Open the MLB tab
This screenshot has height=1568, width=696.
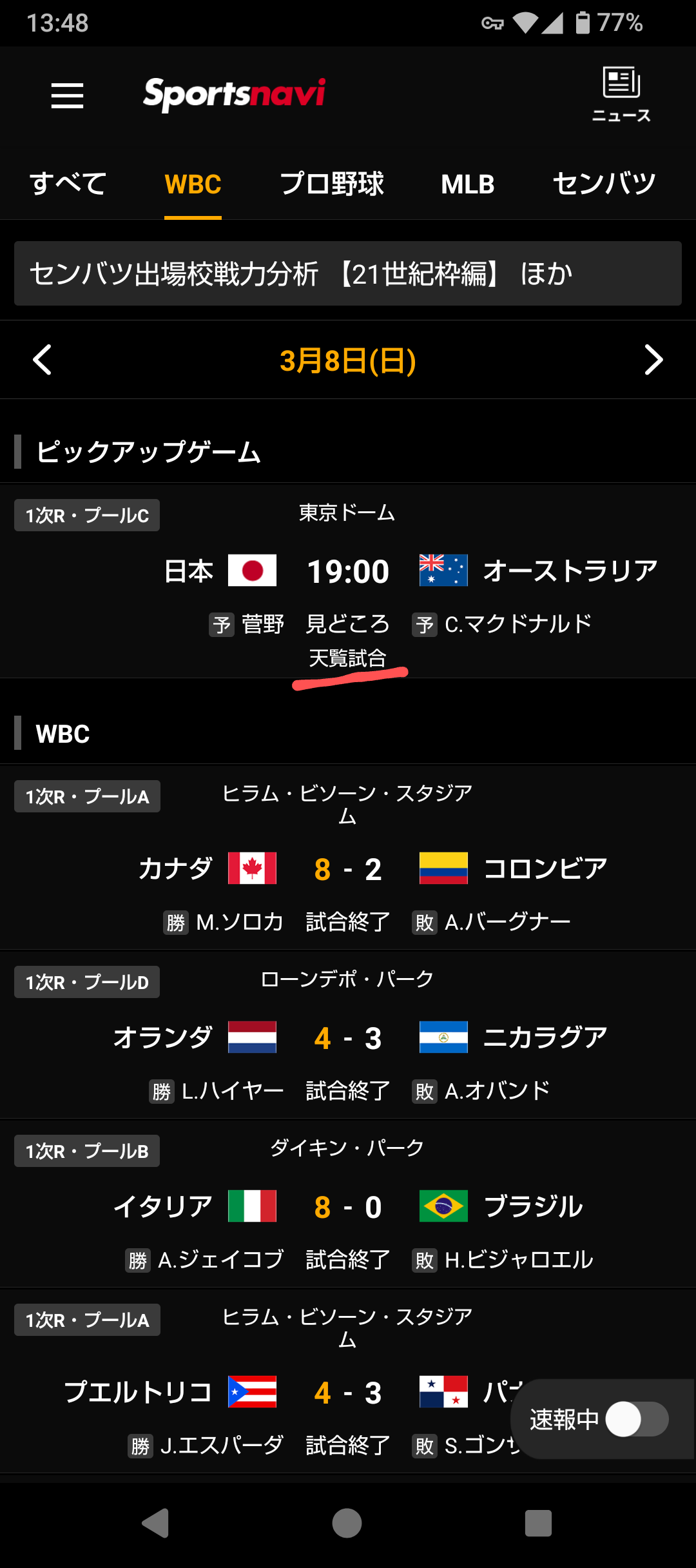(x=467, y=184)
